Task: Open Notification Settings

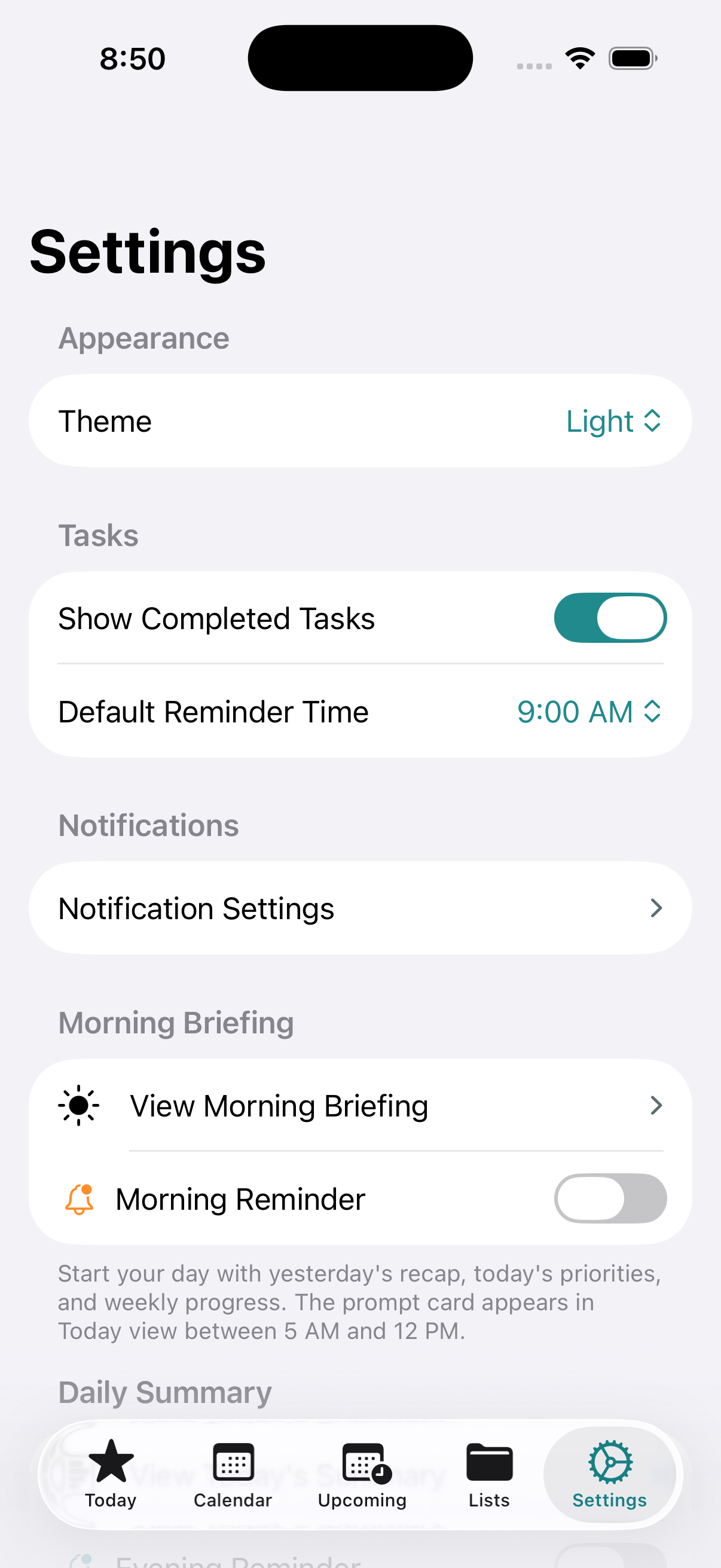Action: click(x=360, y=907)
